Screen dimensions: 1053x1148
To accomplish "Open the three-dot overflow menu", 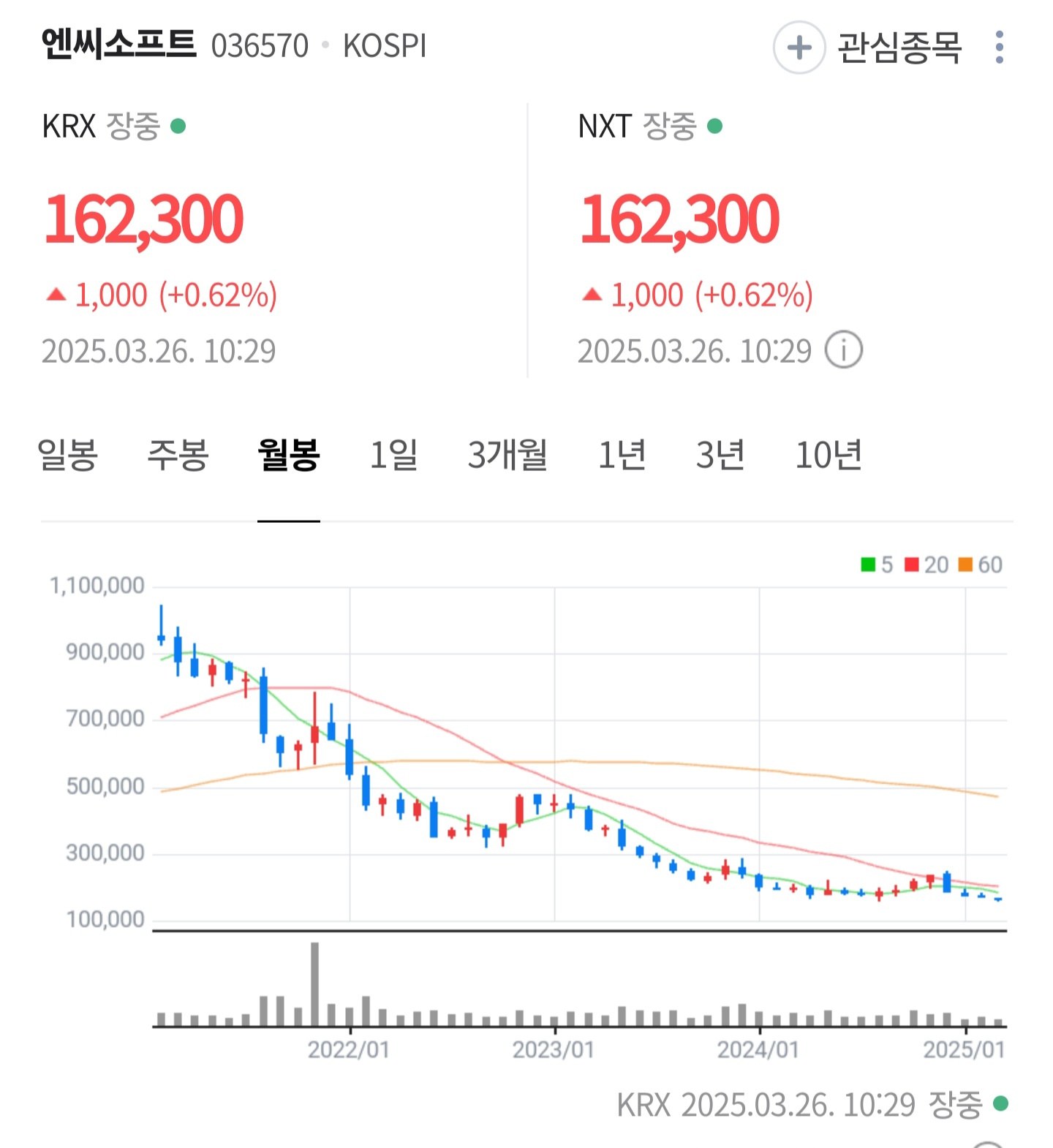I will pos(999,48).
